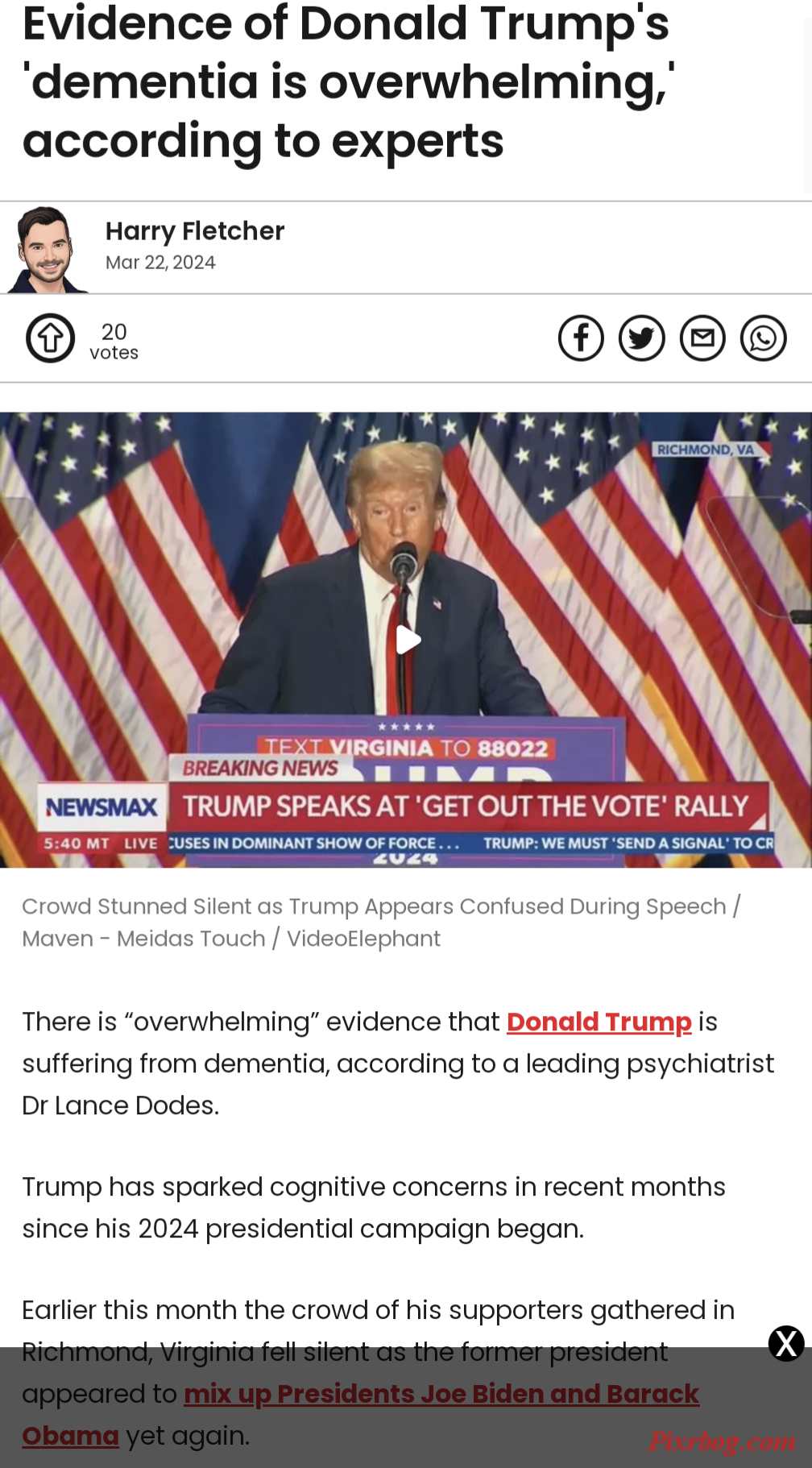Open the 'mix up Presidents Joe Biden' link
The image size is (812, 1468).
[x=441, y=1394]
